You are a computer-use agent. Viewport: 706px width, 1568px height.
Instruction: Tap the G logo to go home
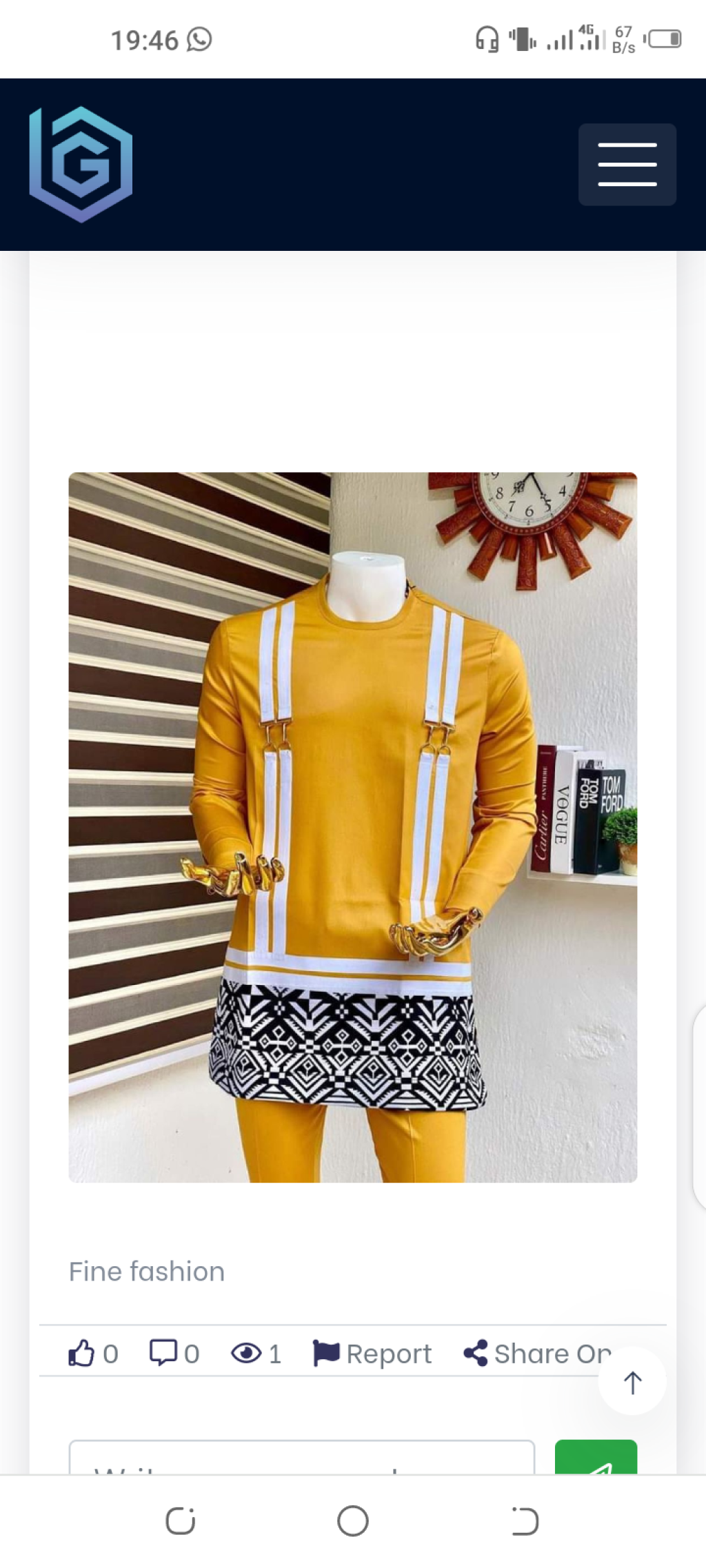(81, 164)
